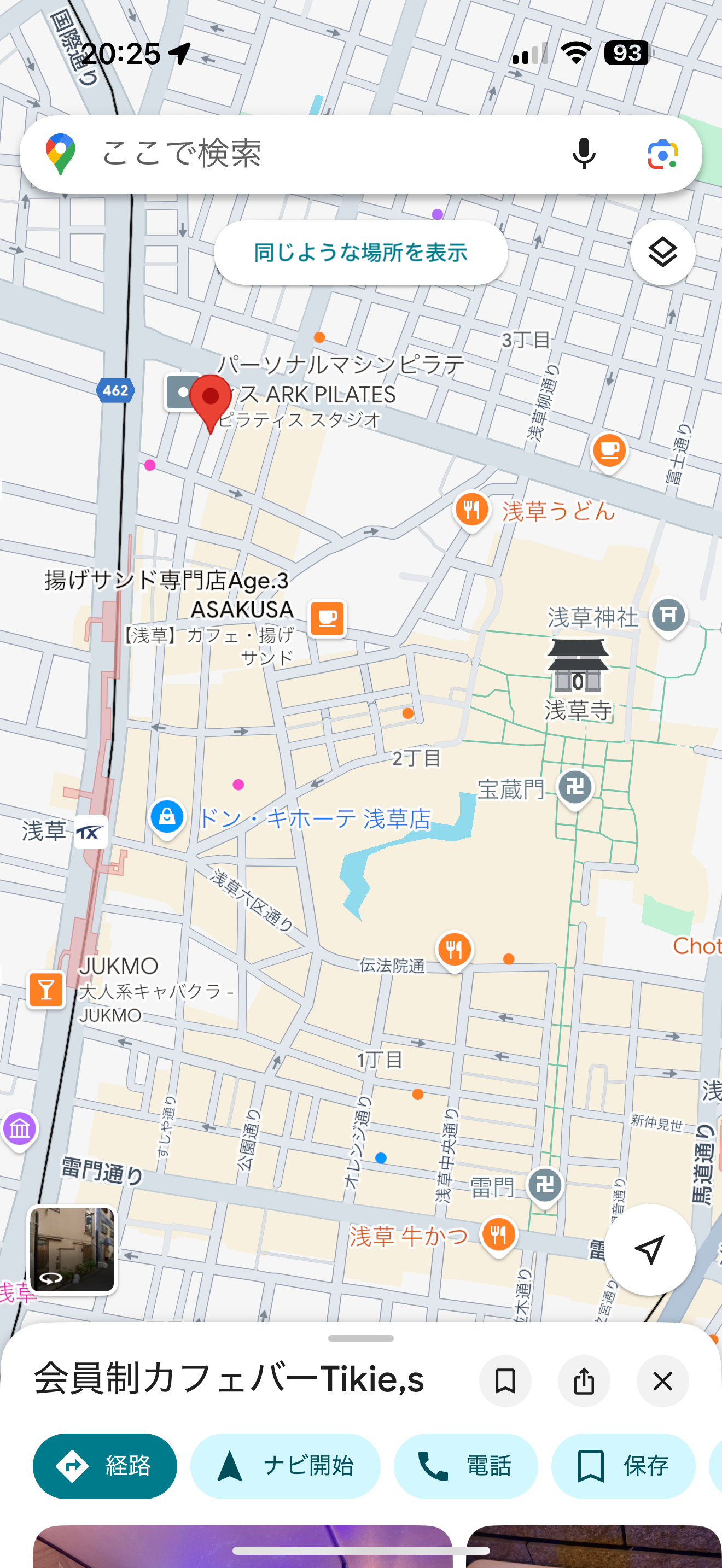Center map on my current location

[649, 1250]
